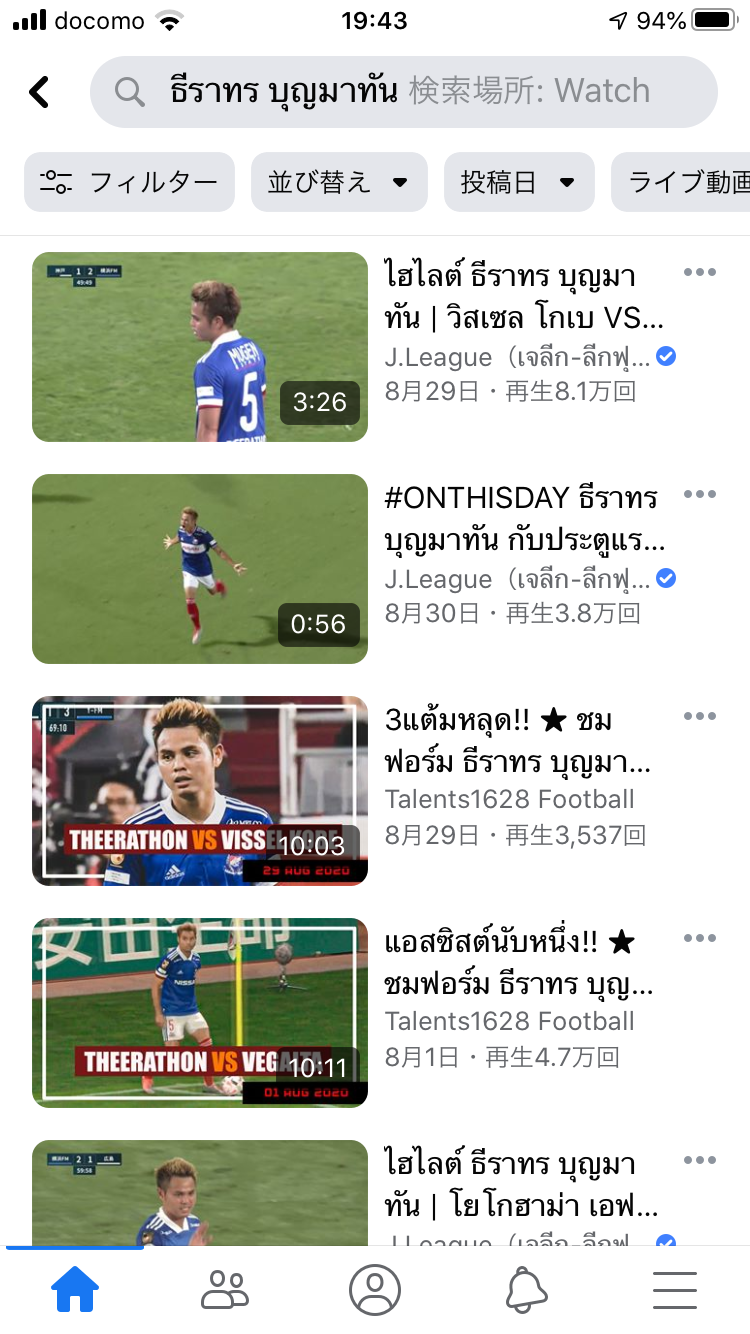Open the Profile tab
Screen dimensions: 750x1334
click(375, 1290)
